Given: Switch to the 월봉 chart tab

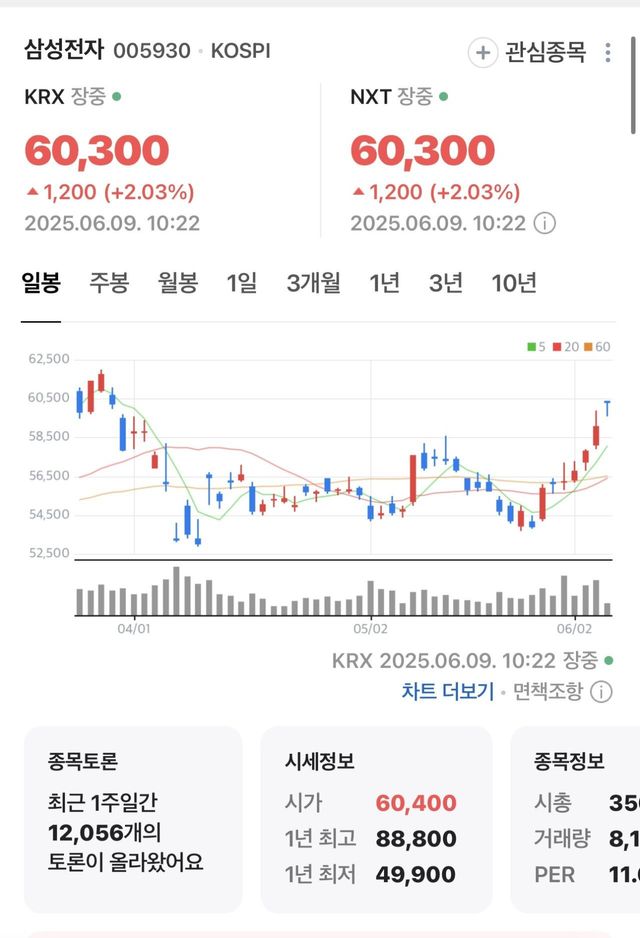Looking at the screenshot, I should [178, 283].
